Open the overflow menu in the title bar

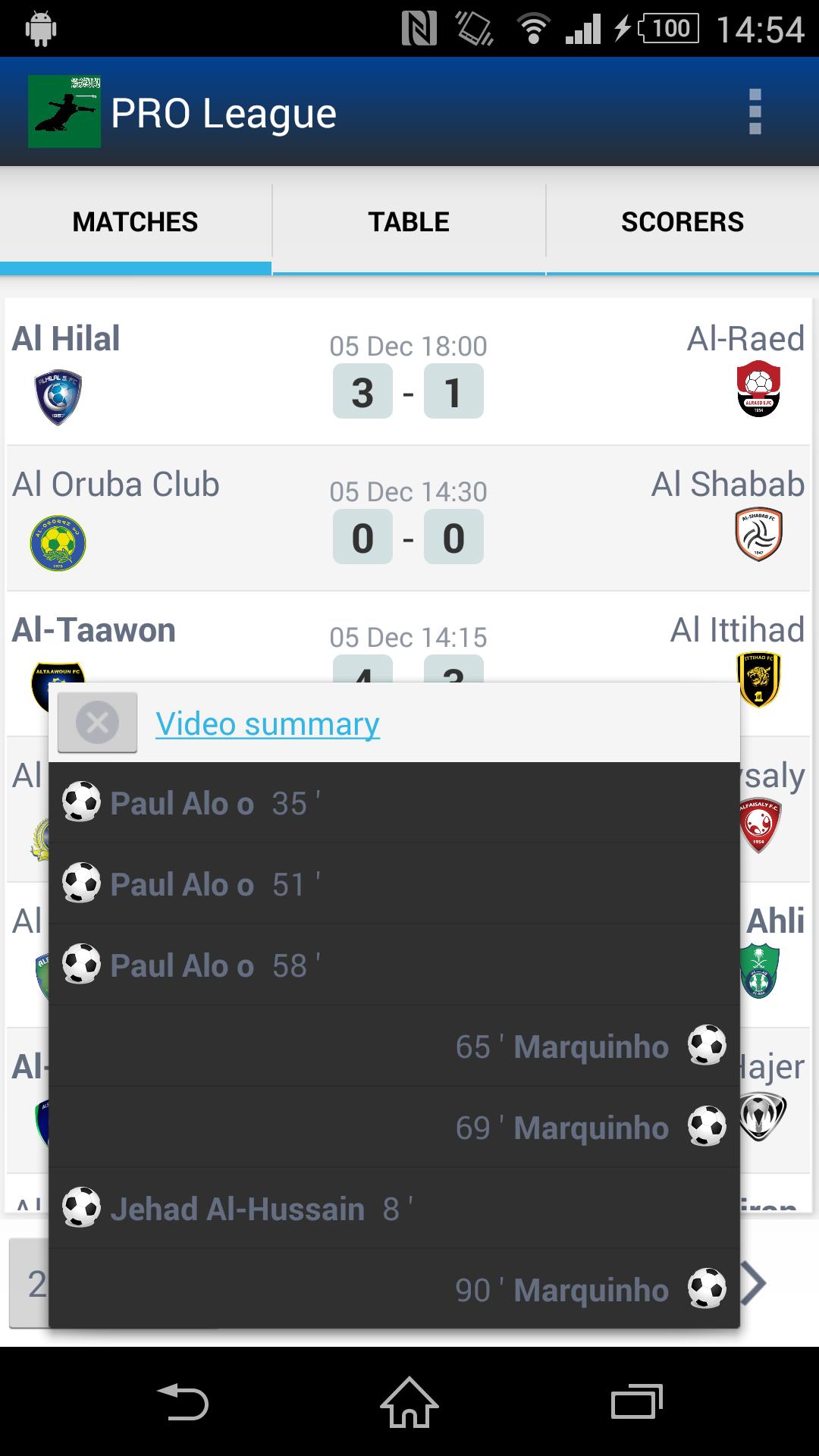point(754,111)
